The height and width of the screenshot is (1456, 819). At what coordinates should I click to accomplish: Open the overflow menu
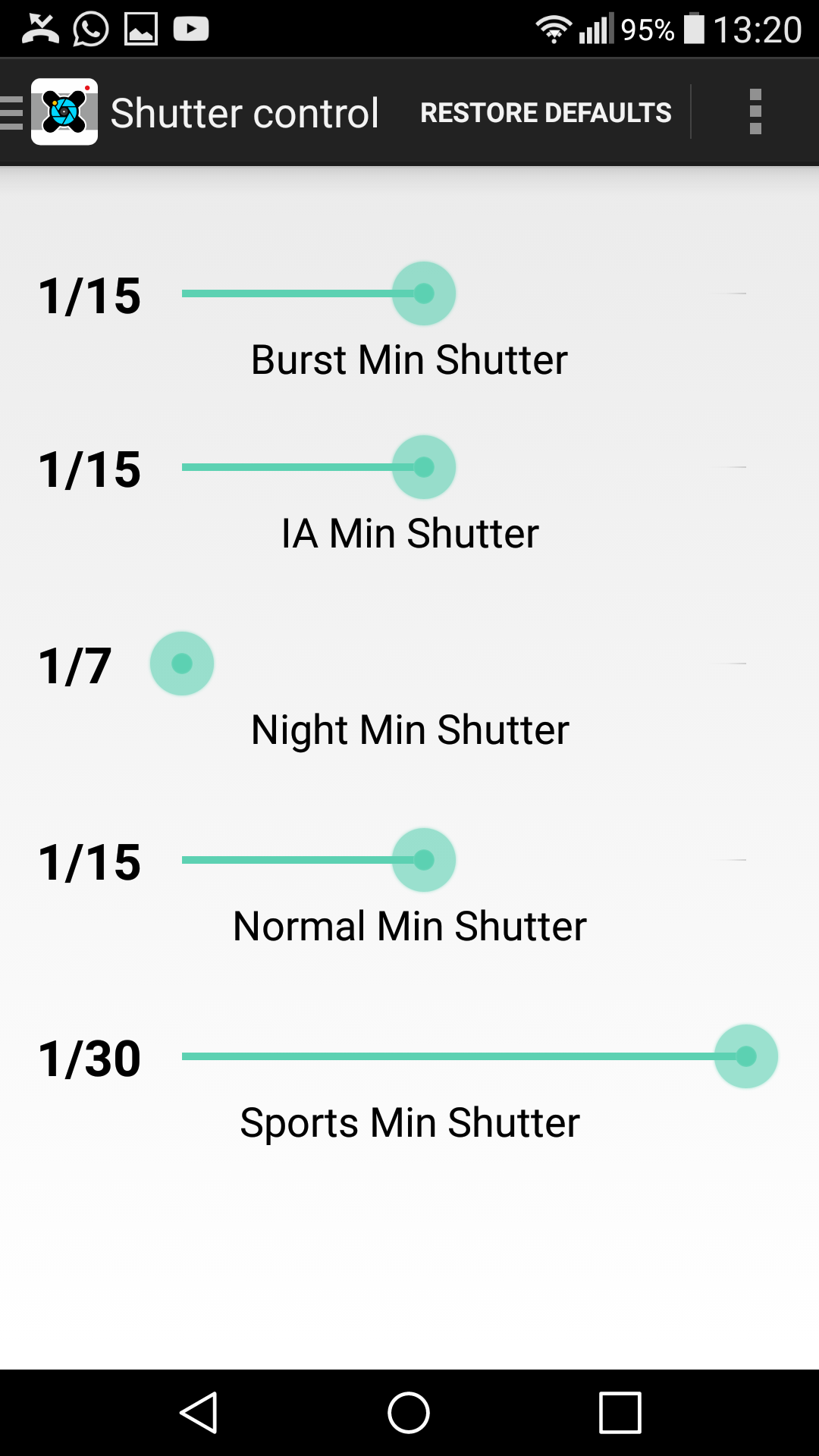coord(755,112)
